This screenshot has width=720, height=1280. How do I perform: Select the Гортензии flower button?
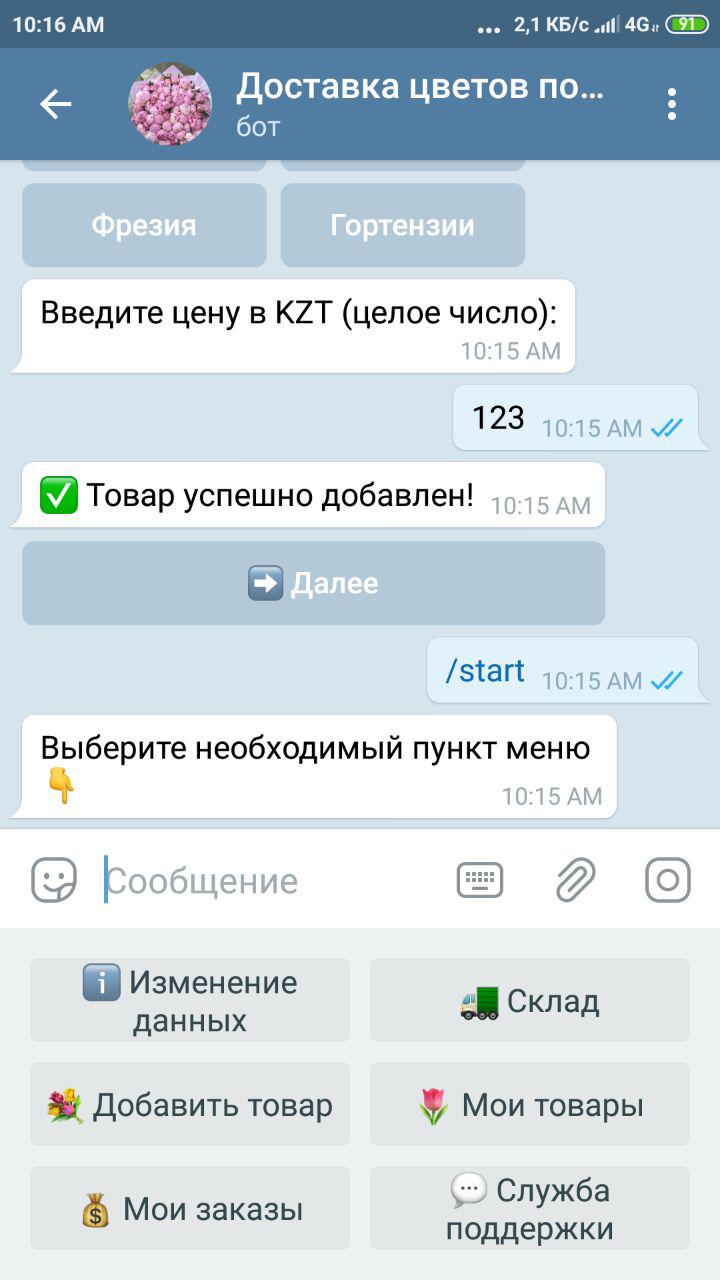pyautogui.click(x=402, y=225)
